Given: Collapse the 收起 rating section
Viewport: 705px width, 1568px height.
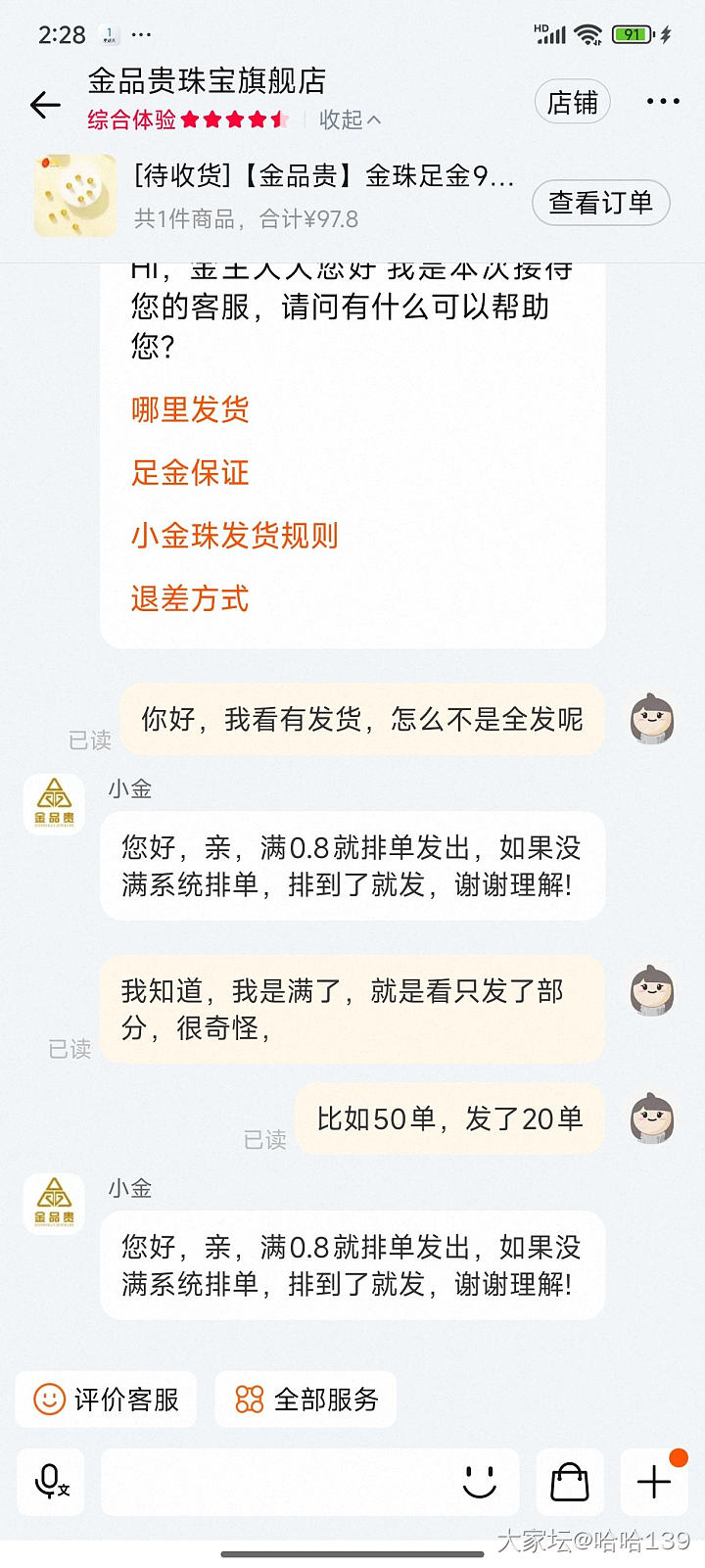Looking at the screenshot, I should pyautogui.click(x=350, y=119).
